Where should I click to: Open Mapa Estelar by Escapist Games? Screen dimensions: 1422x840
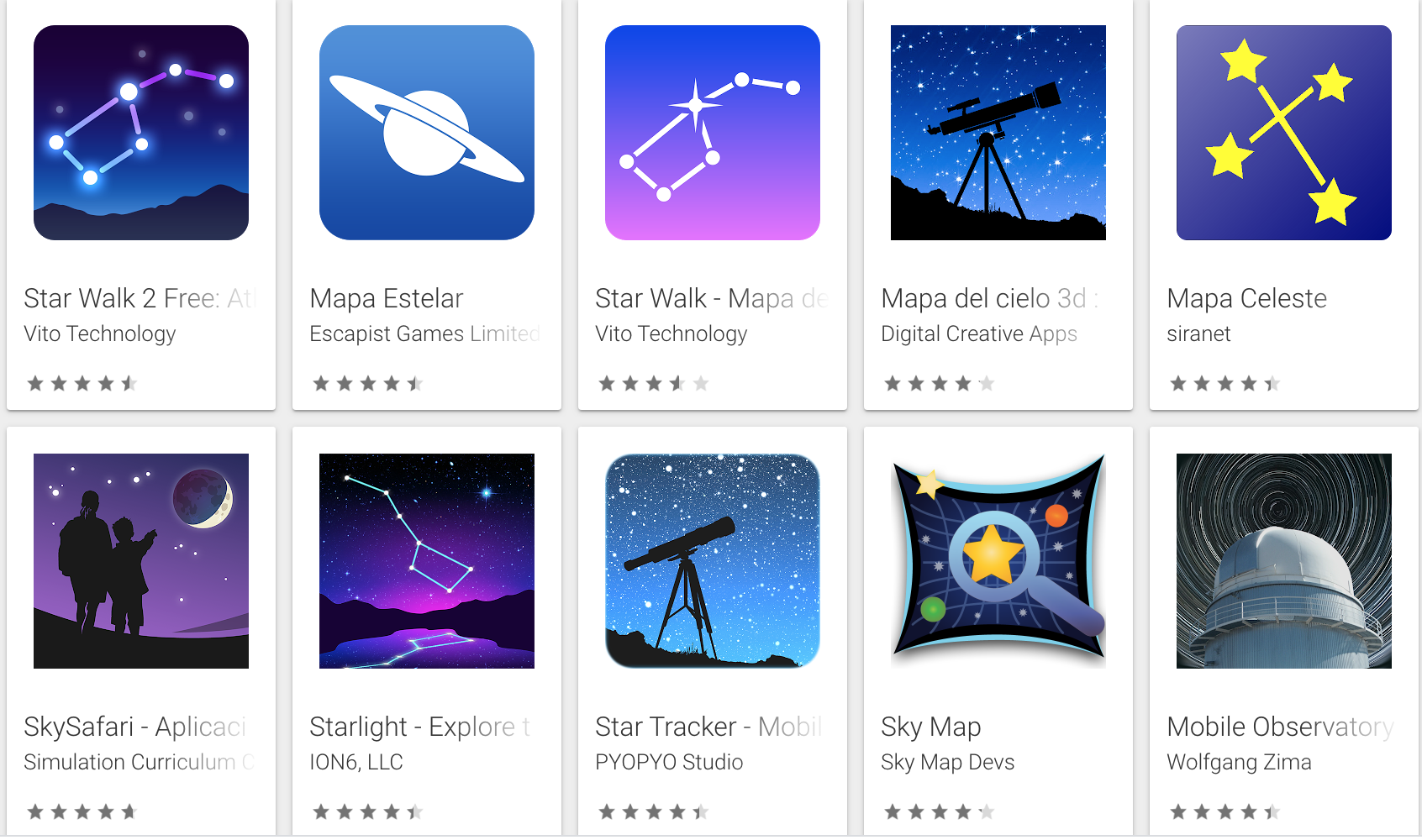pos(426,133)
